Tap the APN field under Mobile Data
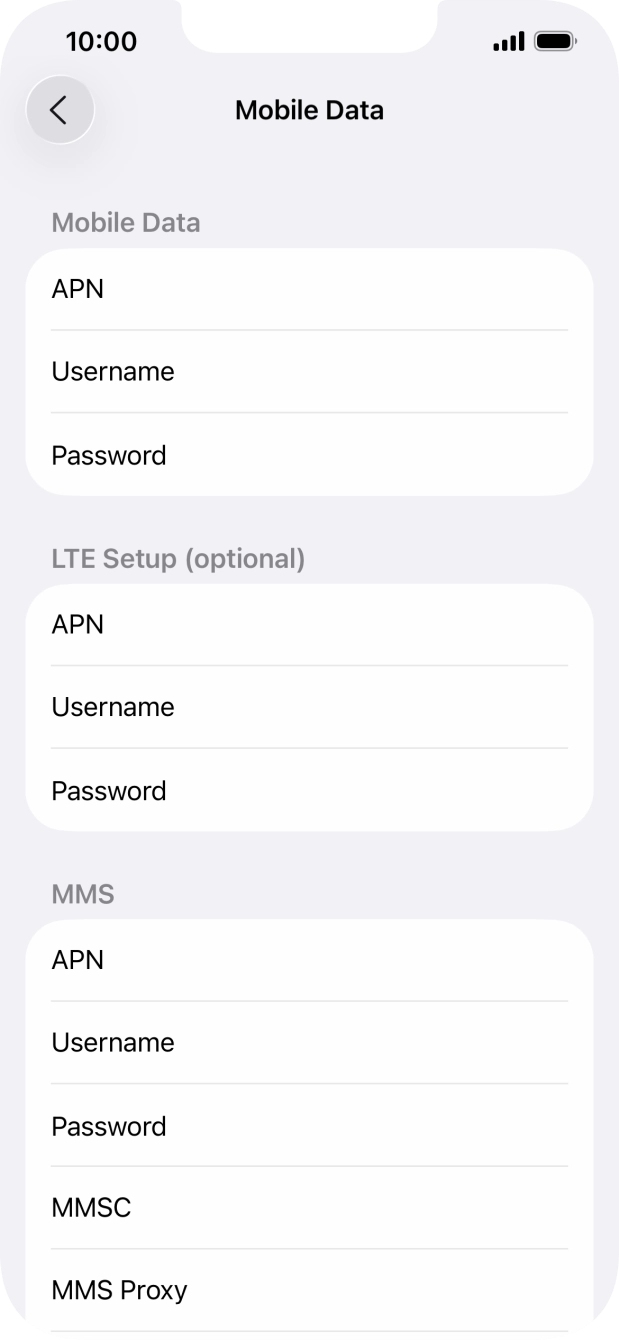 click(x=309, y=289)
